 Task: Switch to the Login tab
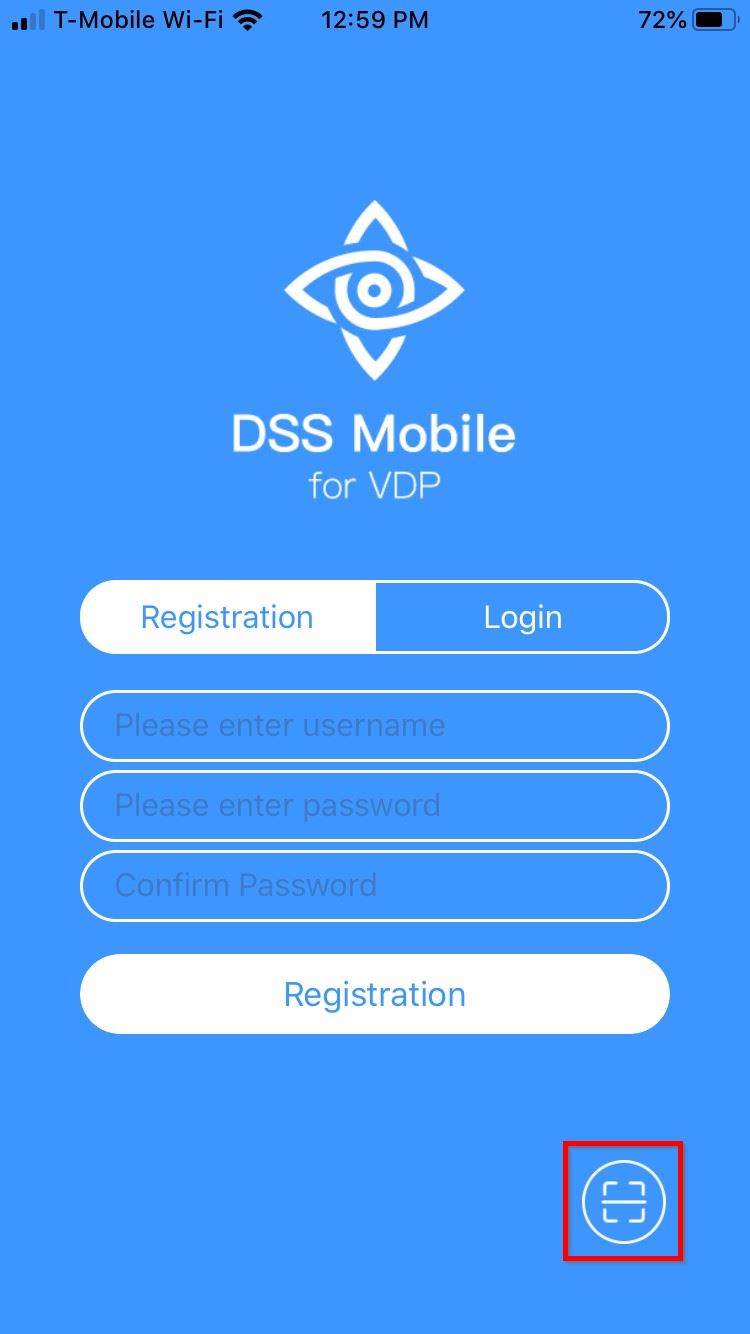522,617
